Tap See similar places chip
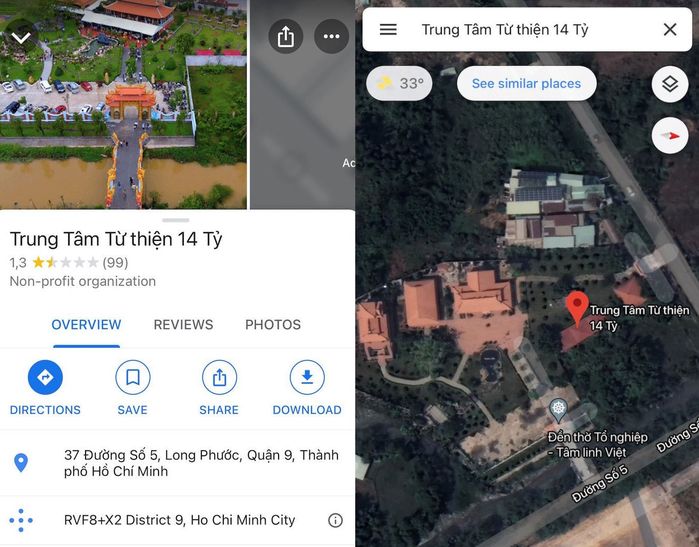This screenshot has height=547, width=699. [526, 83]
